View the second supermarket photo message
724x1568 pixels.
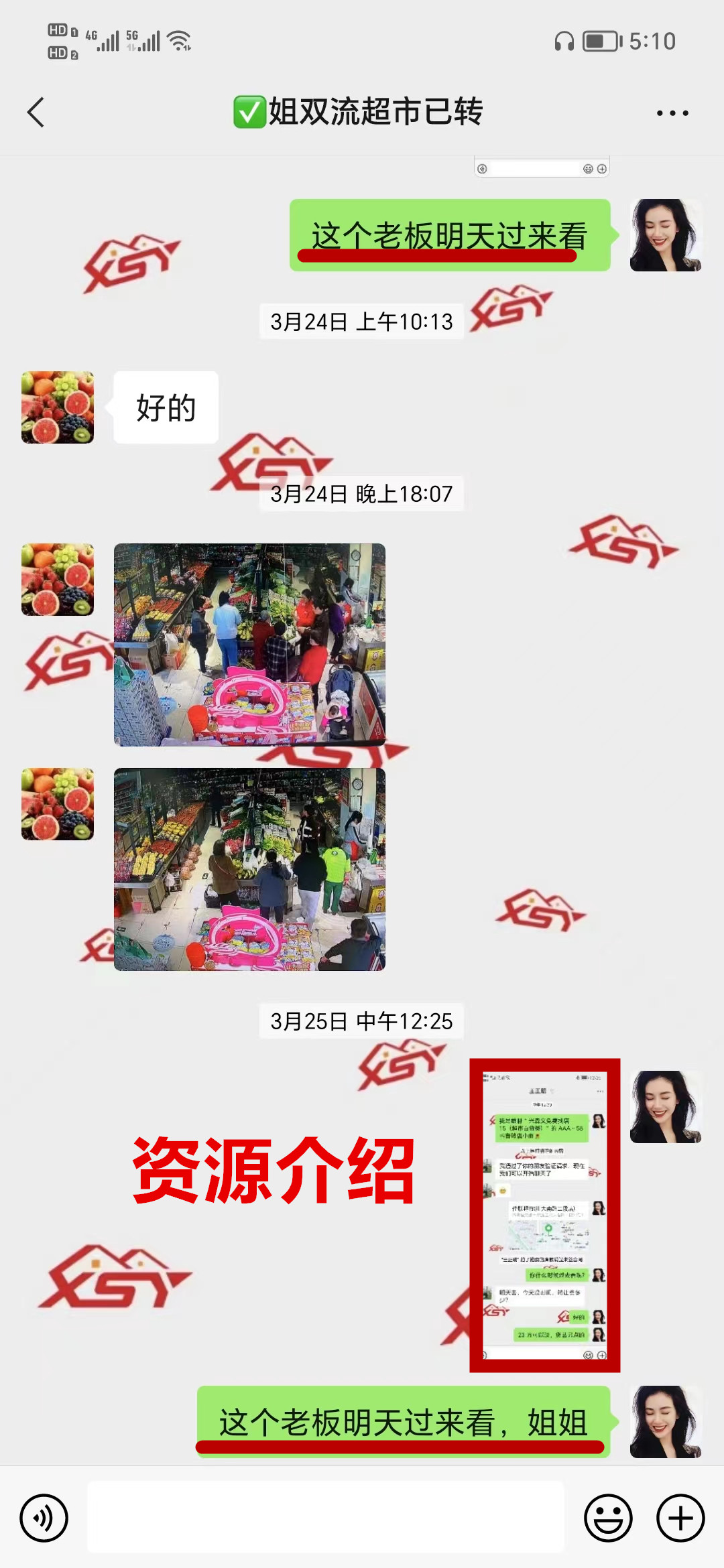(249, 869)
